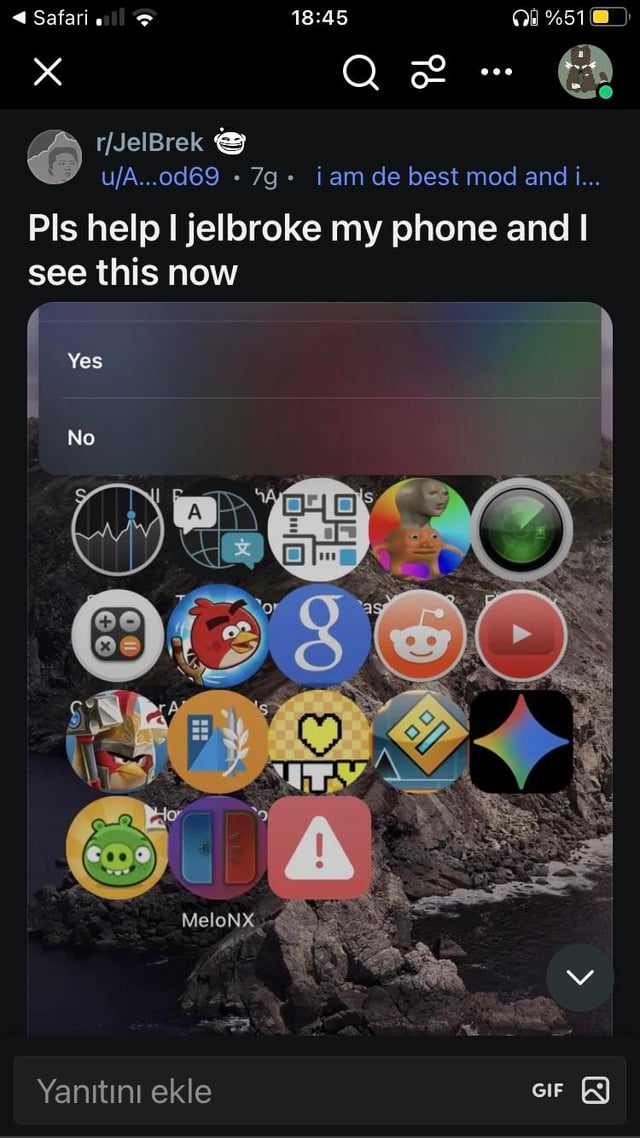Tap the Yanıtını ekle reply field
This screenshot has width=640, height=1138.
[x=260, y=1090]
